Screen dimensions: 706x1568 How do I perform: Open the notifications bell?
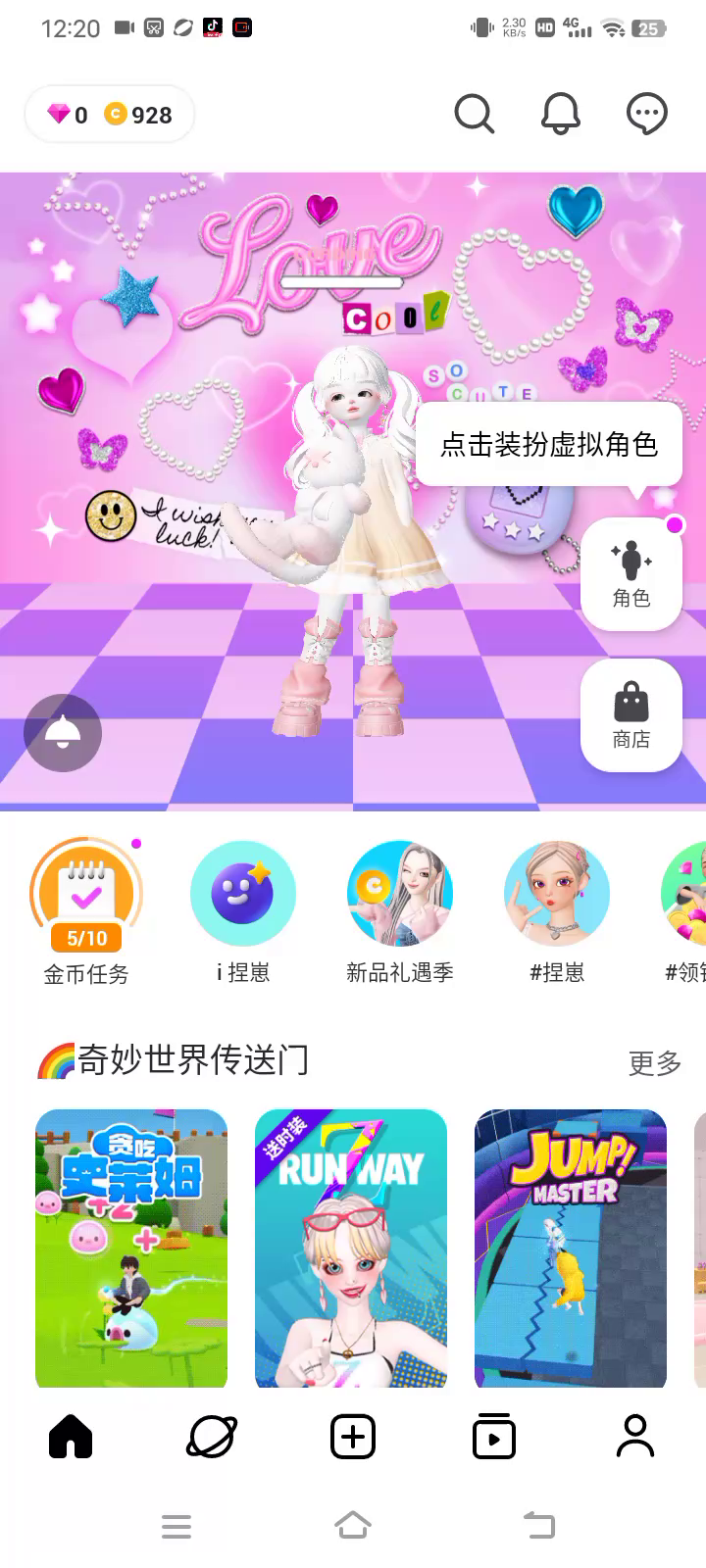(x=561, y=115)
